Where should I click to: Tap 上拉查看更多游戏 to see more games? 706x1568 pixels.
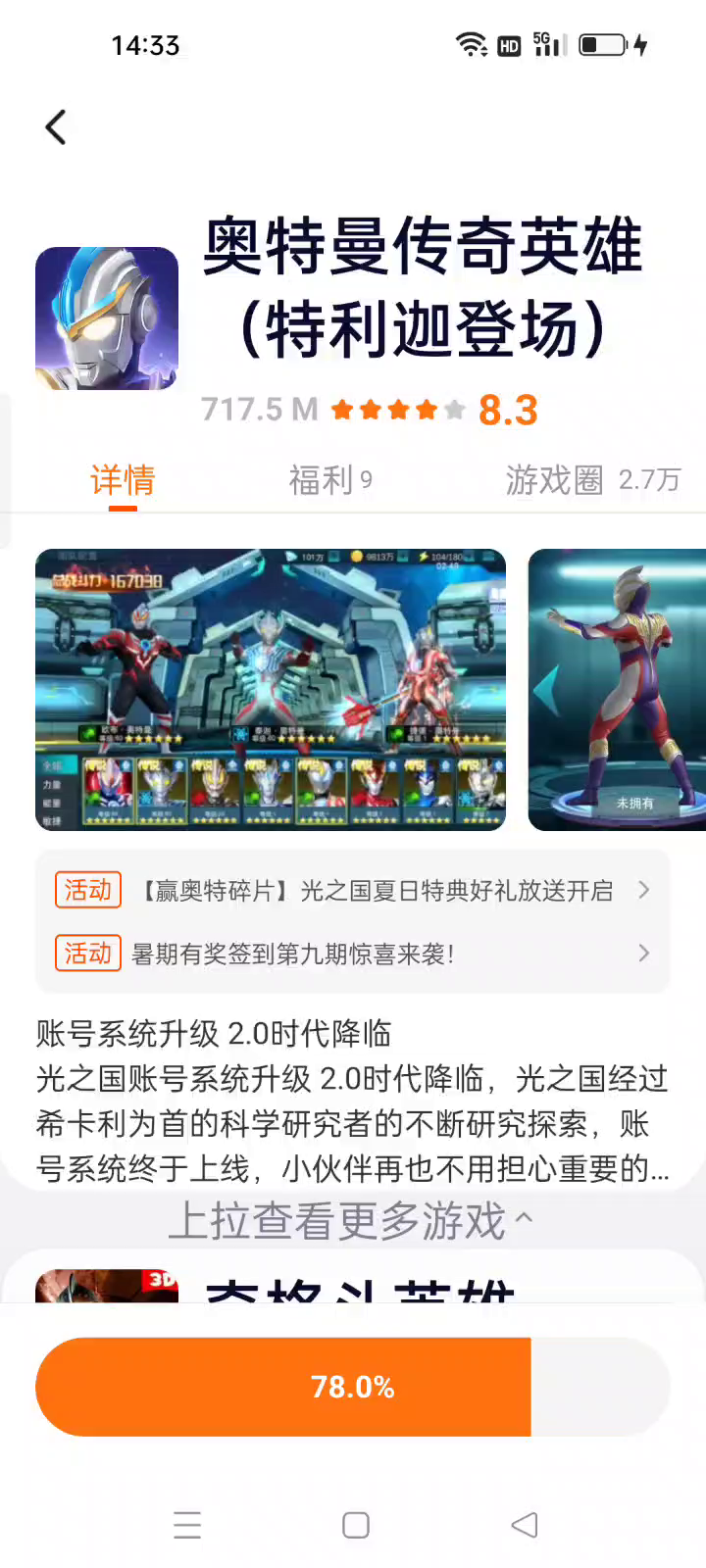click(351, 1221)
